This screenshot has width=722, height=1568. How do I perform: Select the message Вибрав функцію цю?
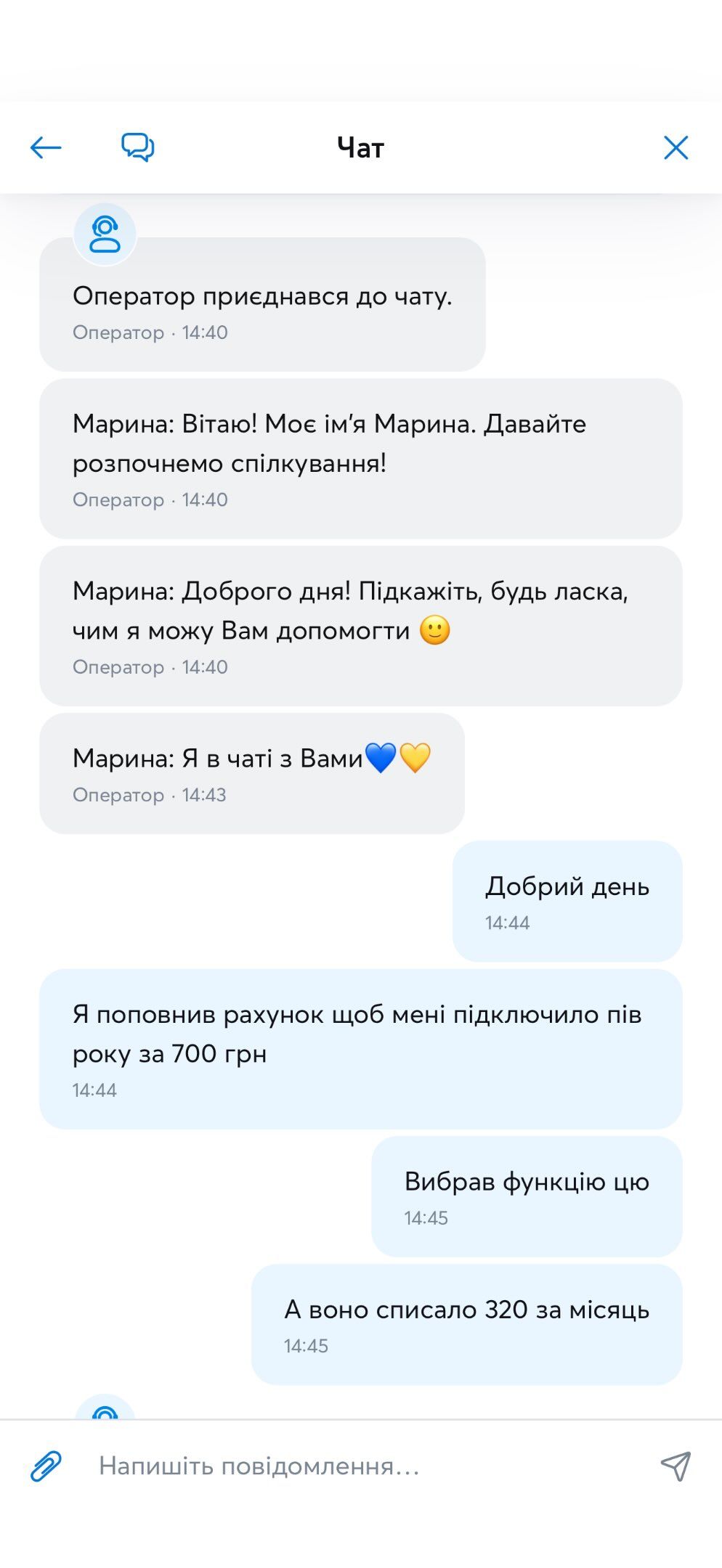click(525, 1196)
